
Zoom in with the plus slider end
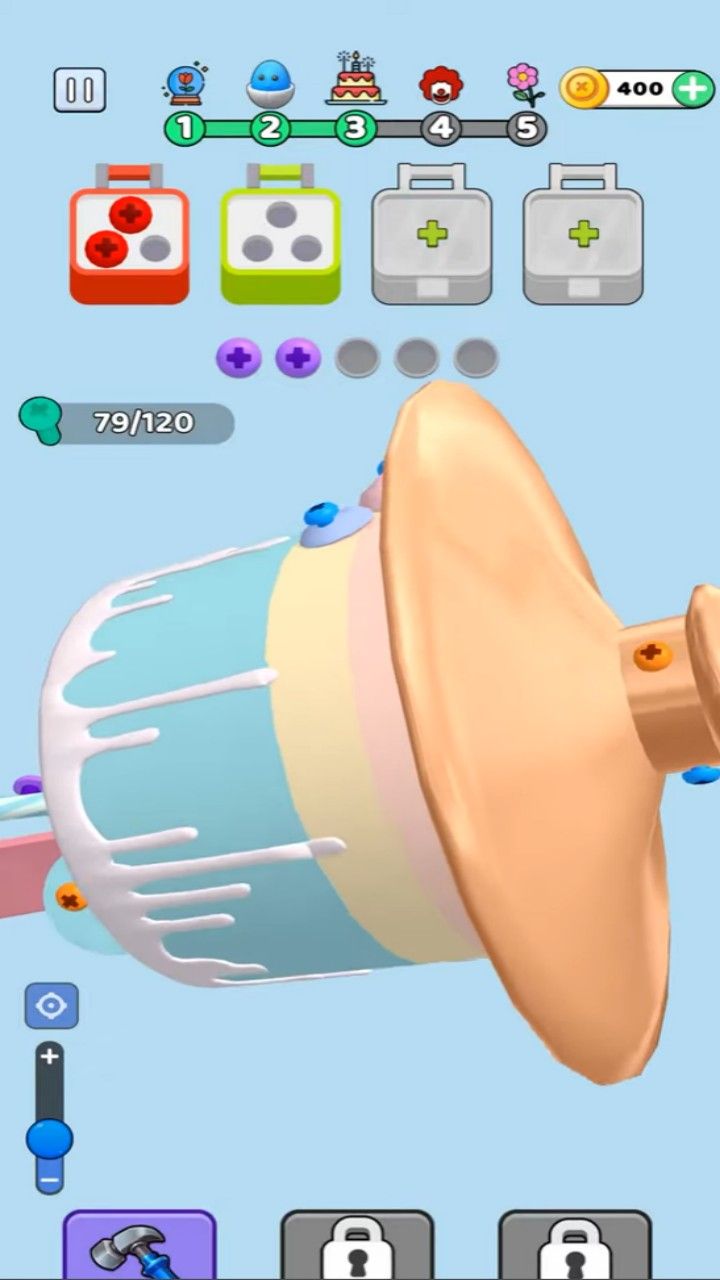[49, 1057]
